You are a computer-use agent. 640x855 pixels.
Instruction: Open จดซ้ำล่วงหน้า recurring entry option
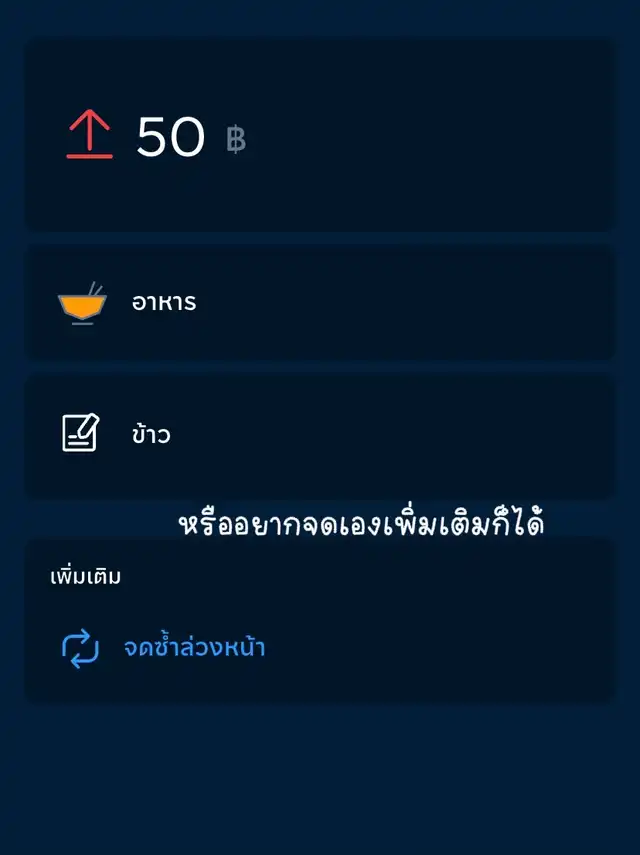194,648
